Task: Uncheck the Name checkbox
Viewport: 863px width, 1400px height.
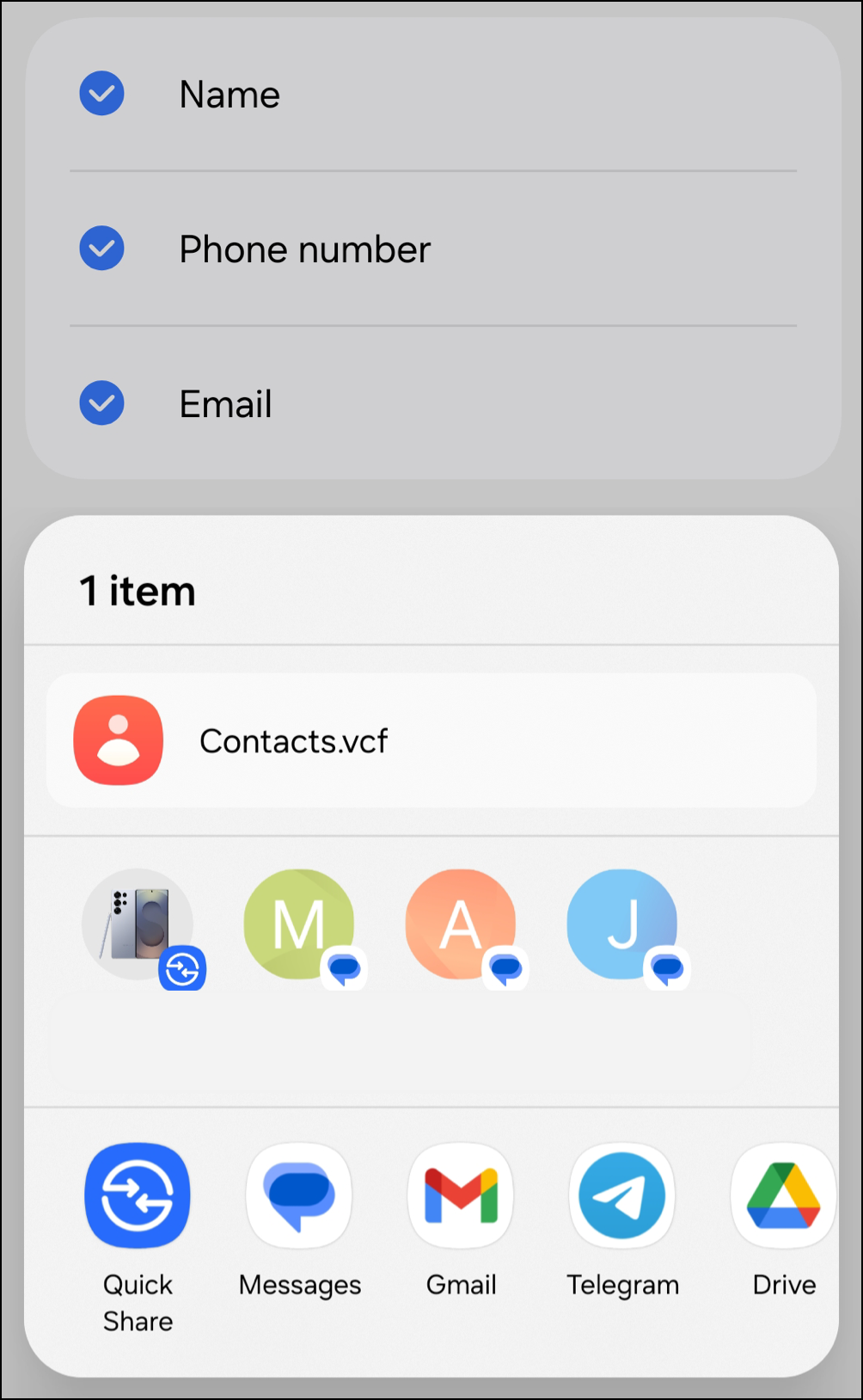Action: [x=102, y=94]
